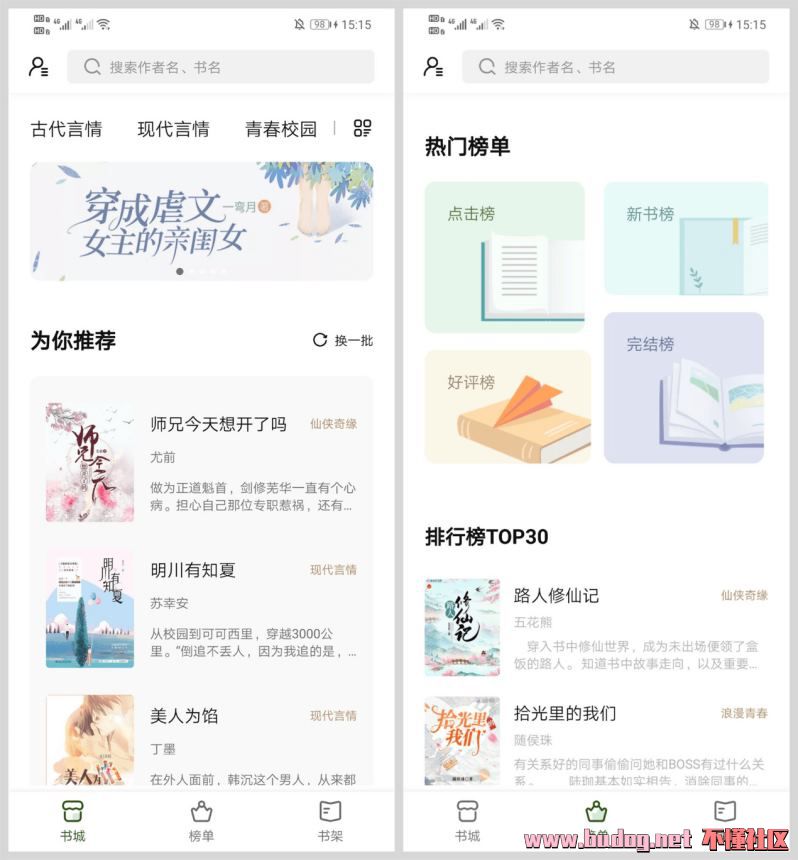The image size is (798, 860).
Task: Open 拾光里的我们 from the TOP30 list
Action: (565, 714)
